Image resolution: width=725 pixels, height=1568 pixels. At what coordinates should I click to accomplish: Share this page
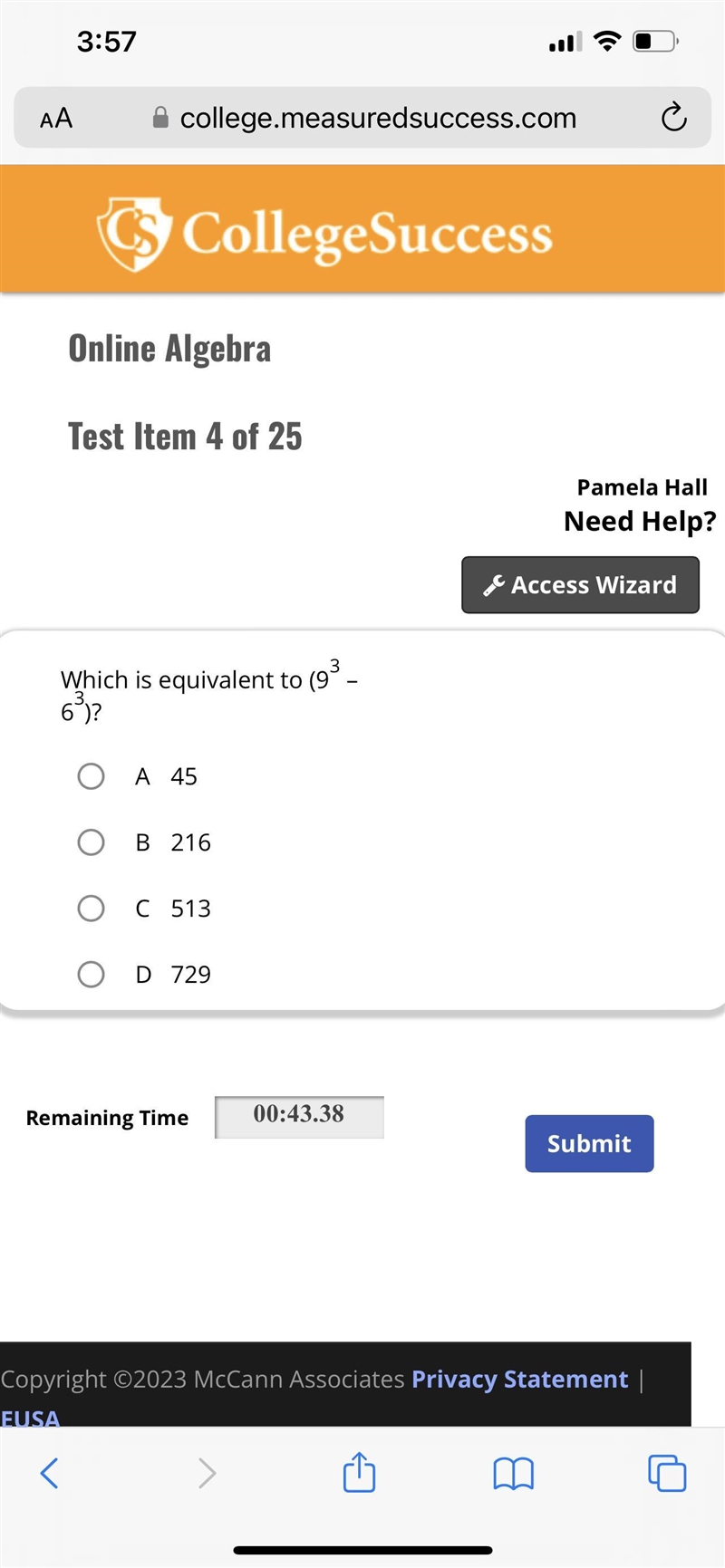tap(359, 1471)
